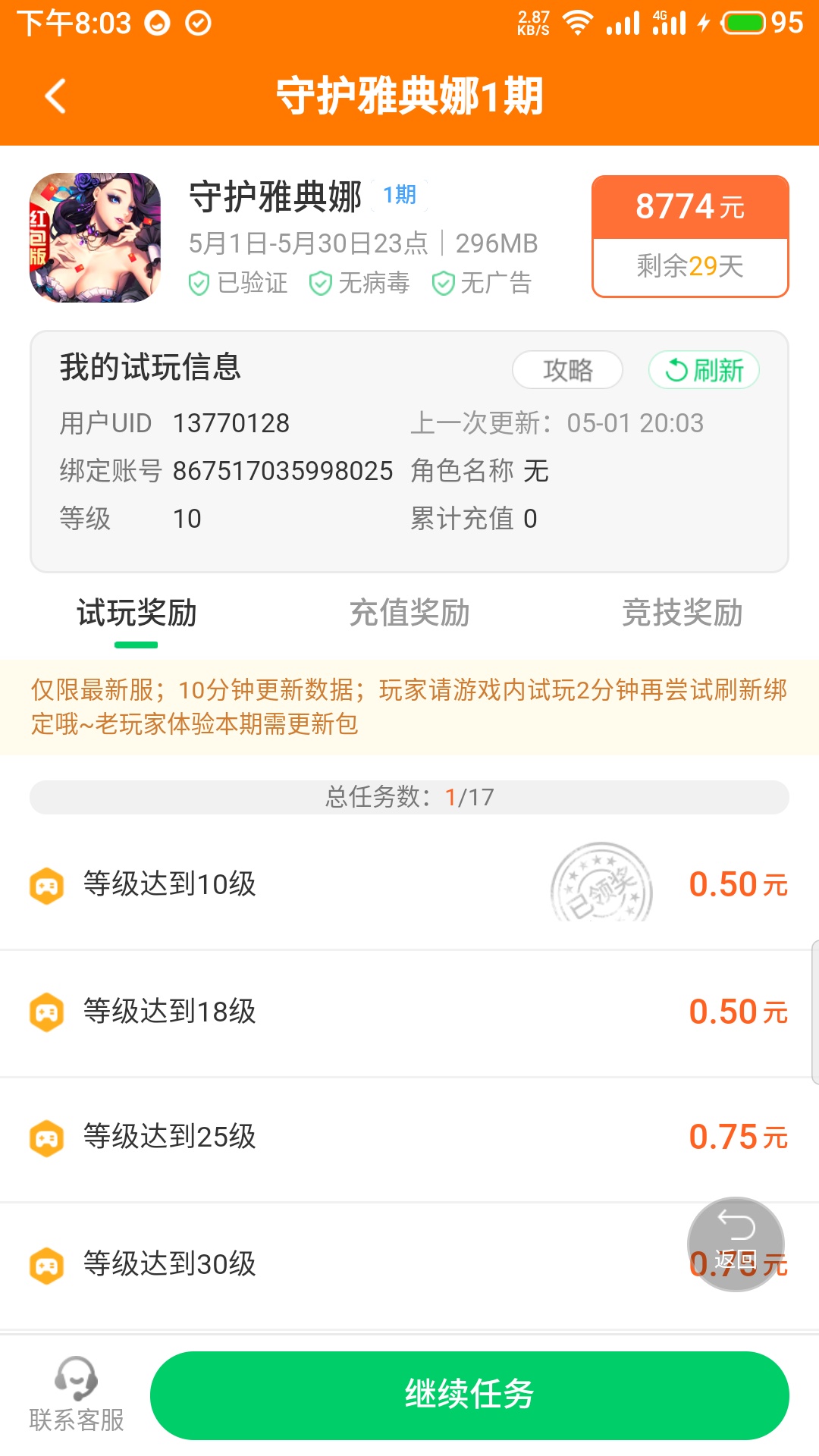The height and width of the screenshot is (1456, 819).
Task: Open the 攻略 strategy guide
Action: pos(567,370)
